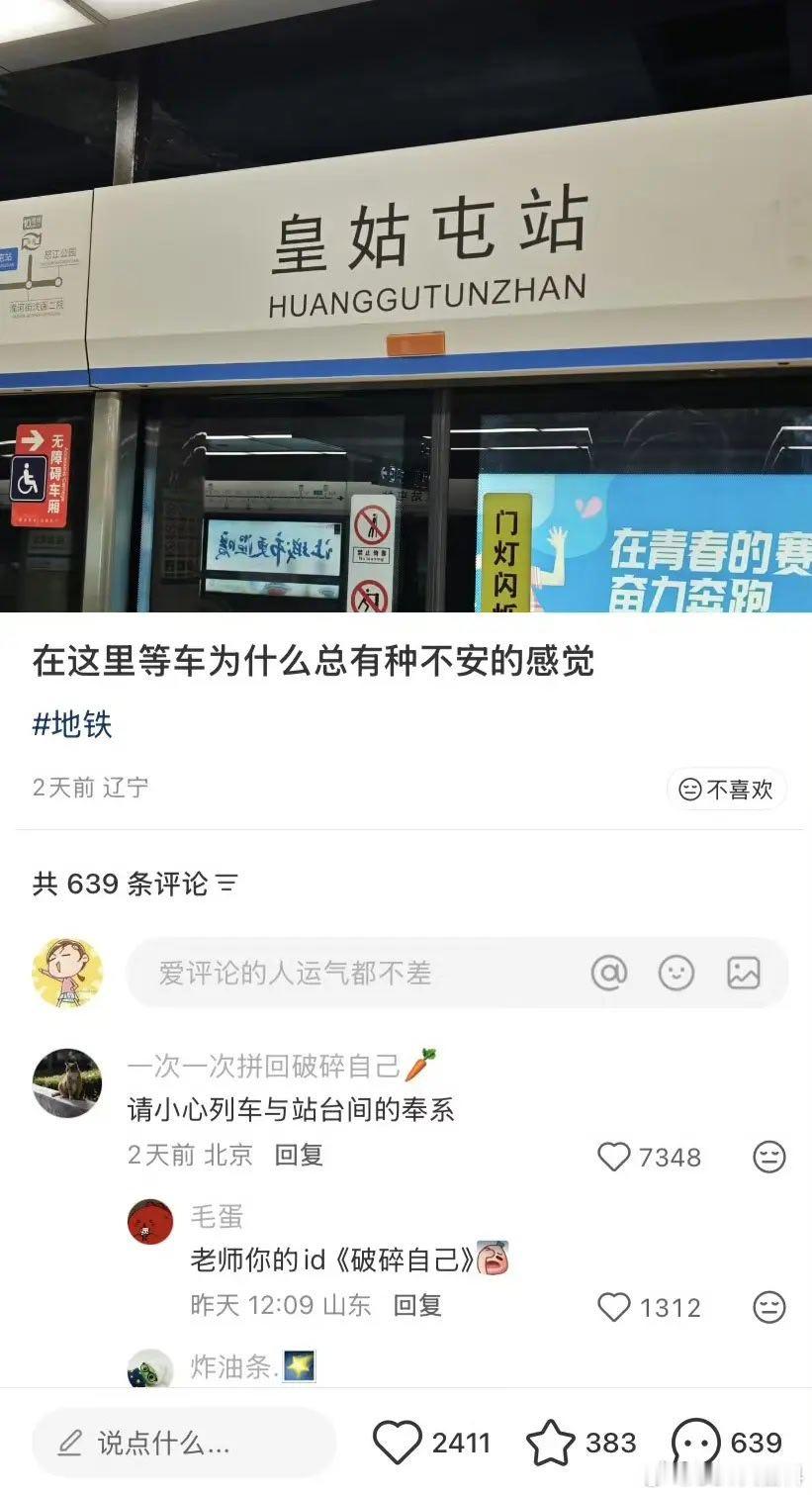Star the post with the collect icon
812x1495 pixels.
[x=551, y=1444]
